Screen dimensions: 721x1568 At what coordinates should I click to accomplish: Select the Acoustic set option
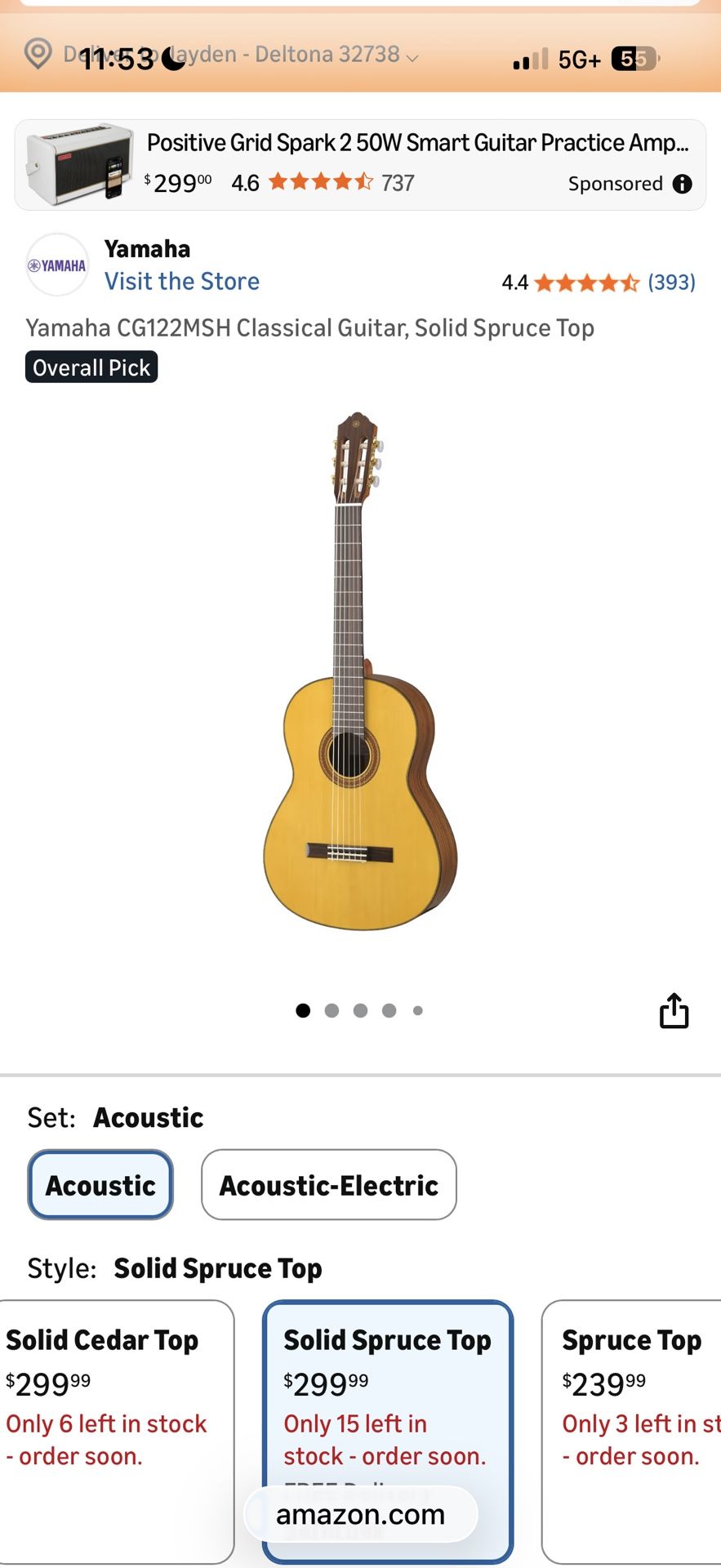100,1185
